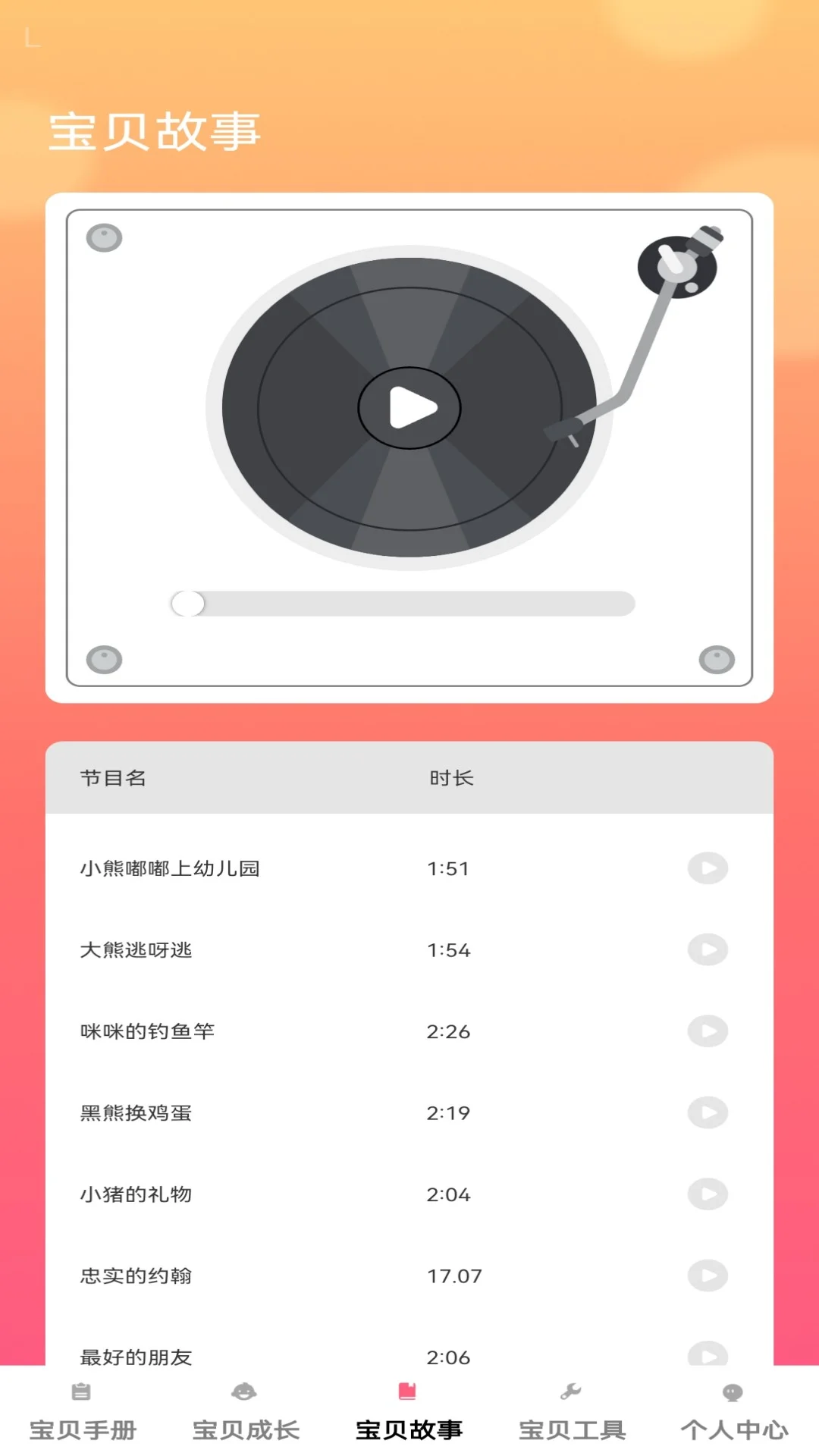Viewport: 819px width, 1456px height.
Task: Tap the play icon for 咪咪的钓鱼竿
Action: (x=707, y=1031)
